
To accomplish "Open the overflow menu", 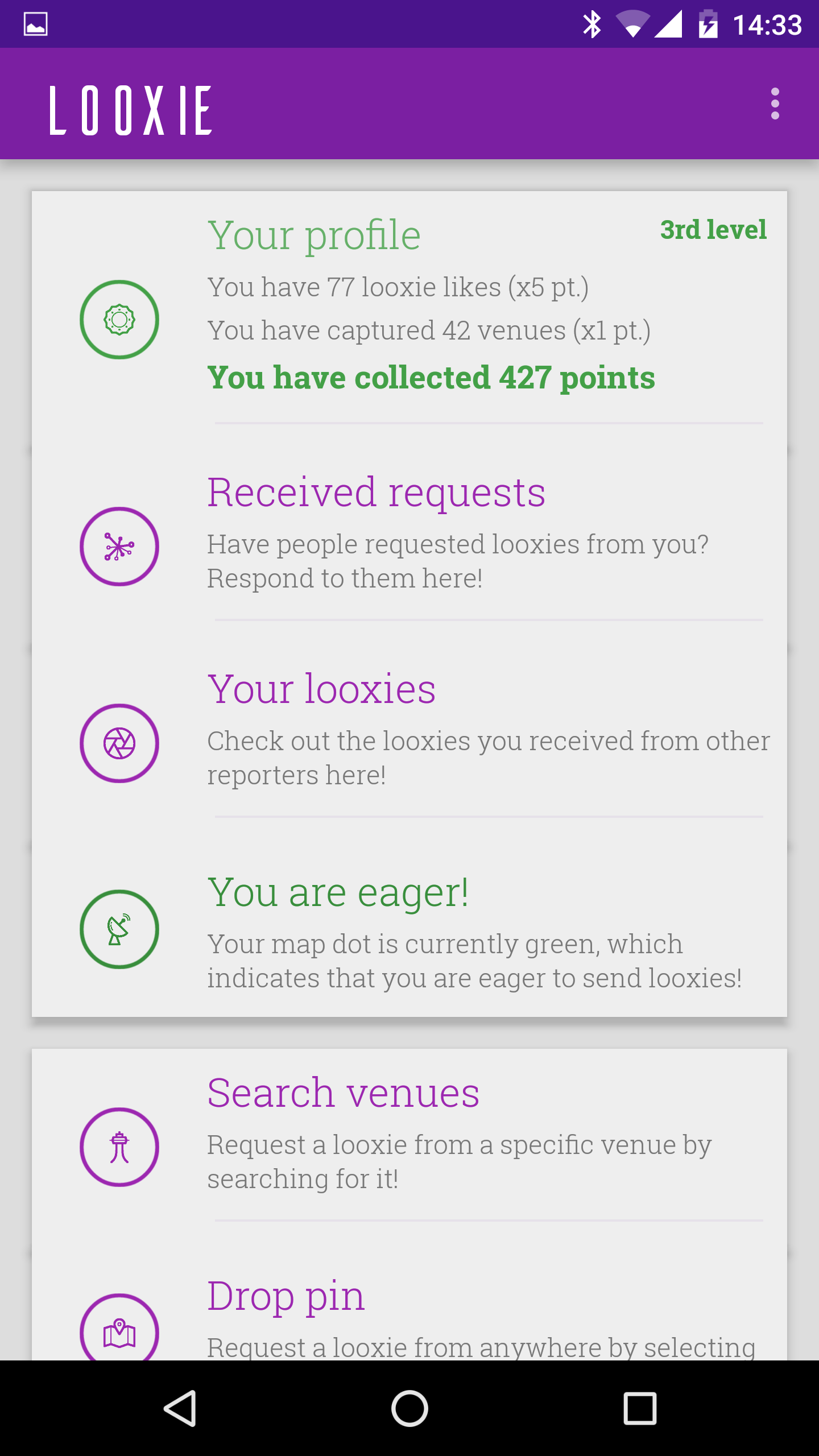I will [x=775, y=104].
